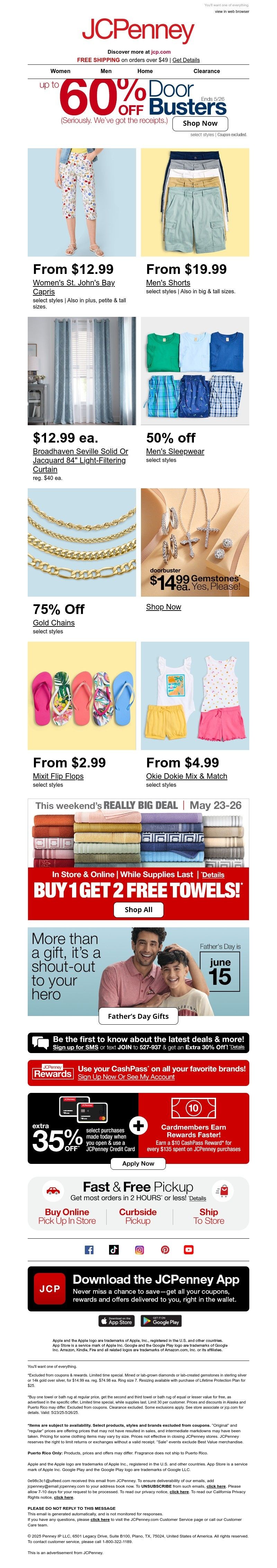Tap Apply Now for credit card
277x1568 pixels.
(138, 1162)
